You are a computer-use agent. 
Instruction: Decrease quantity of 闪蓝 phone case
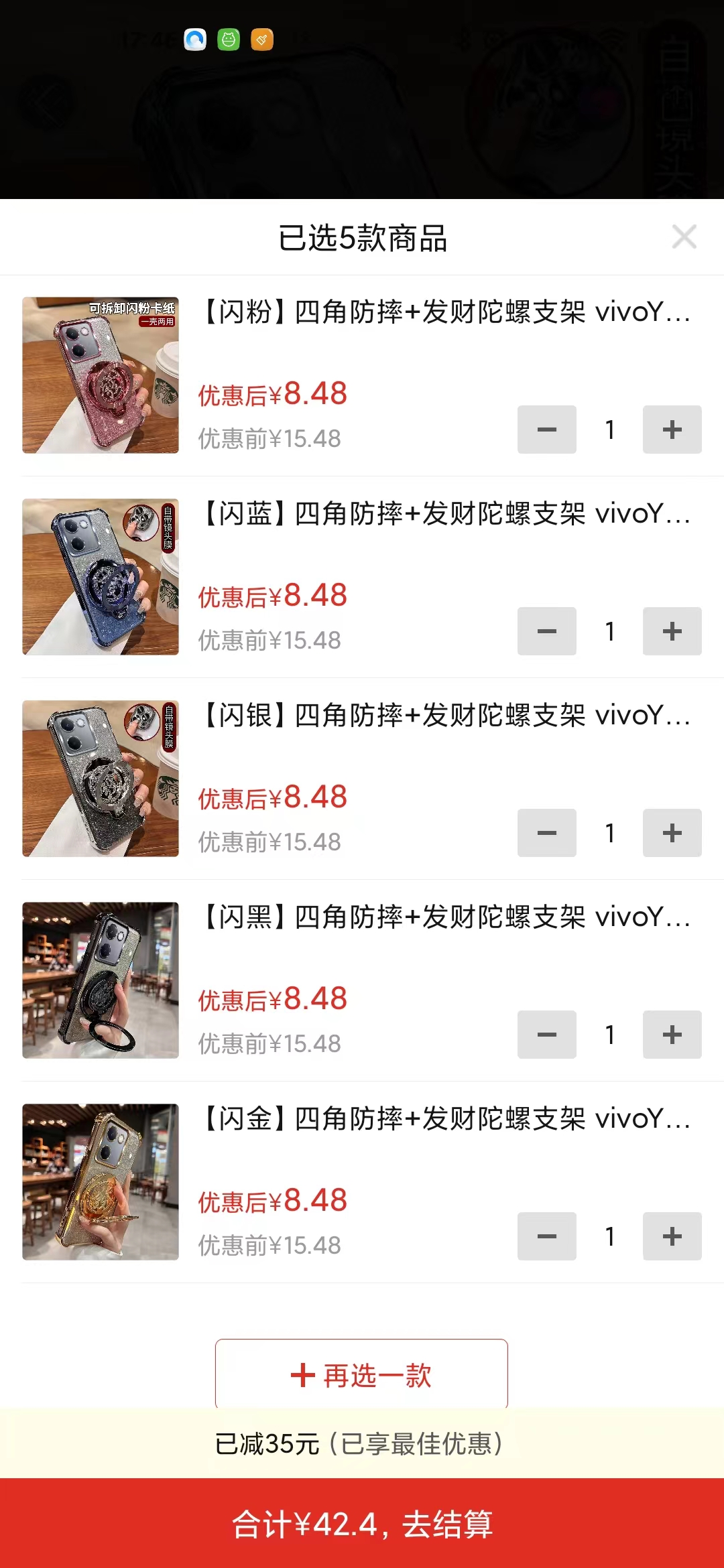pyautogui.click(x=546, y=631)
